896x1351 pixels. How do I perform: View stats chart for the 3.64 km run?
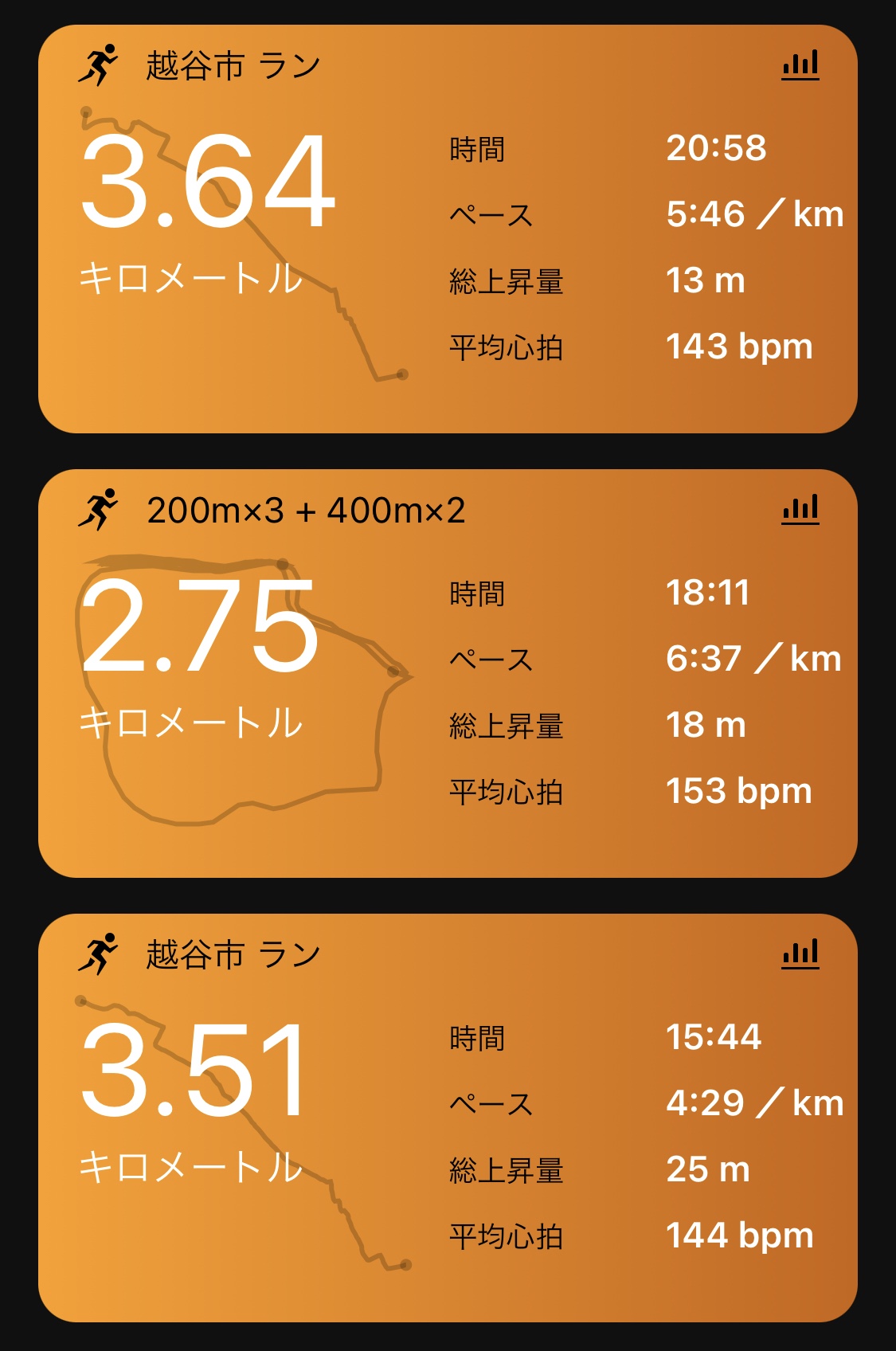click(800, 65)
